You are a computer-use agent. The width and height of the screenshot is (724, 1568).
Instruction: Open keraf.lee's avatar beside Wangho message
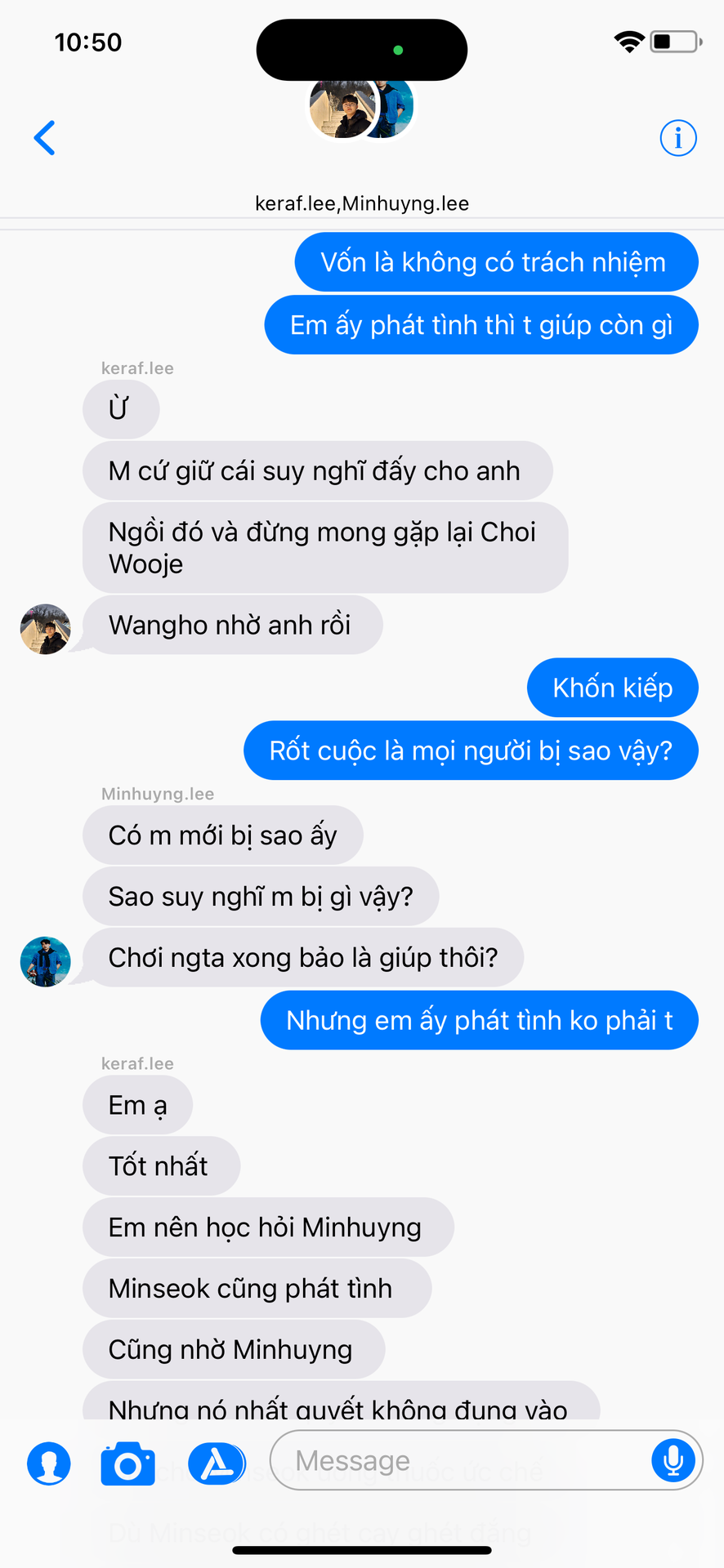pyautogui.click(x=45, y=629)
